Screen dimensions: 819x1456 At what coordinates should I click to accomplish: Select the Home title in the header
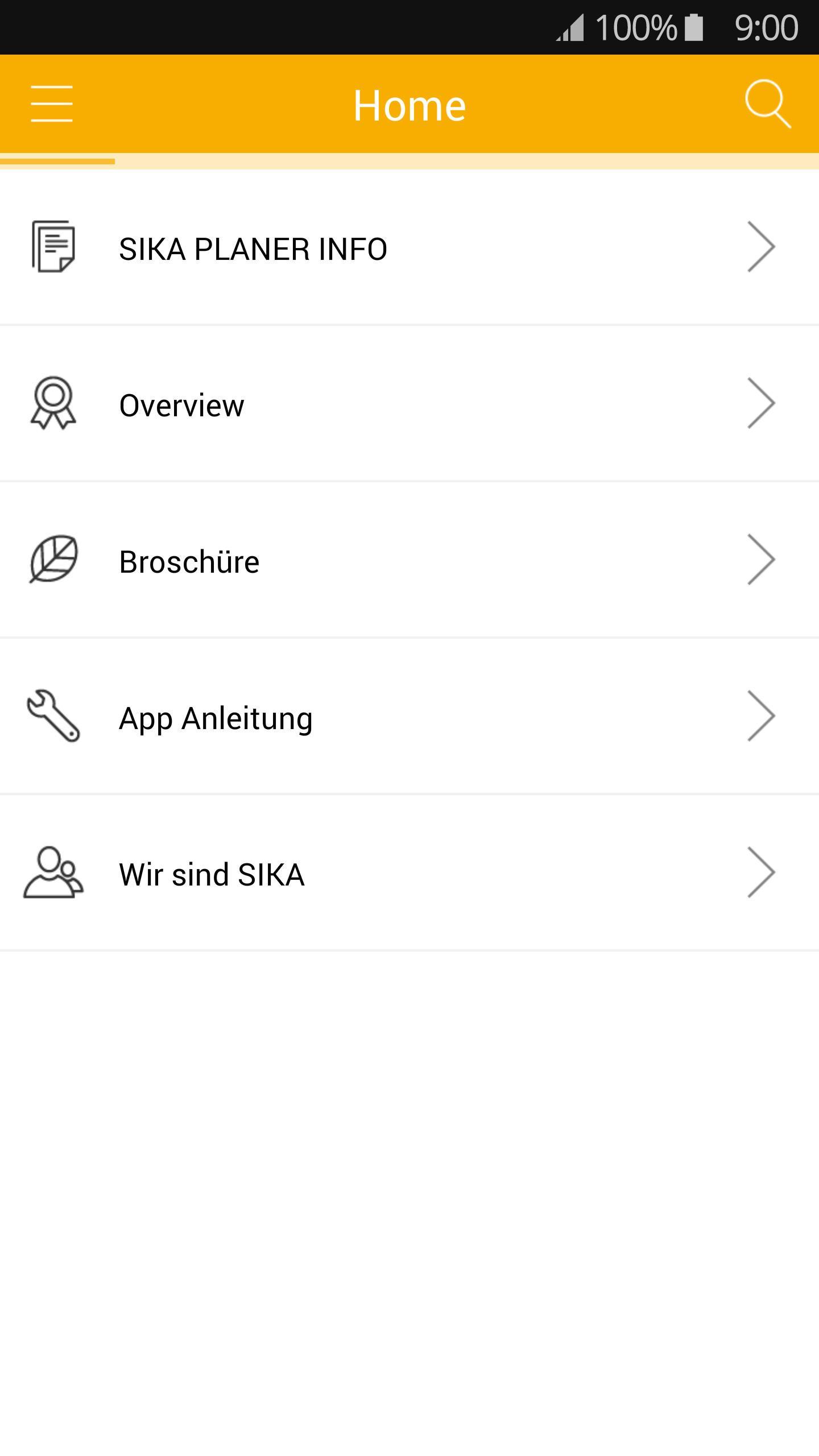coord(409,104)
